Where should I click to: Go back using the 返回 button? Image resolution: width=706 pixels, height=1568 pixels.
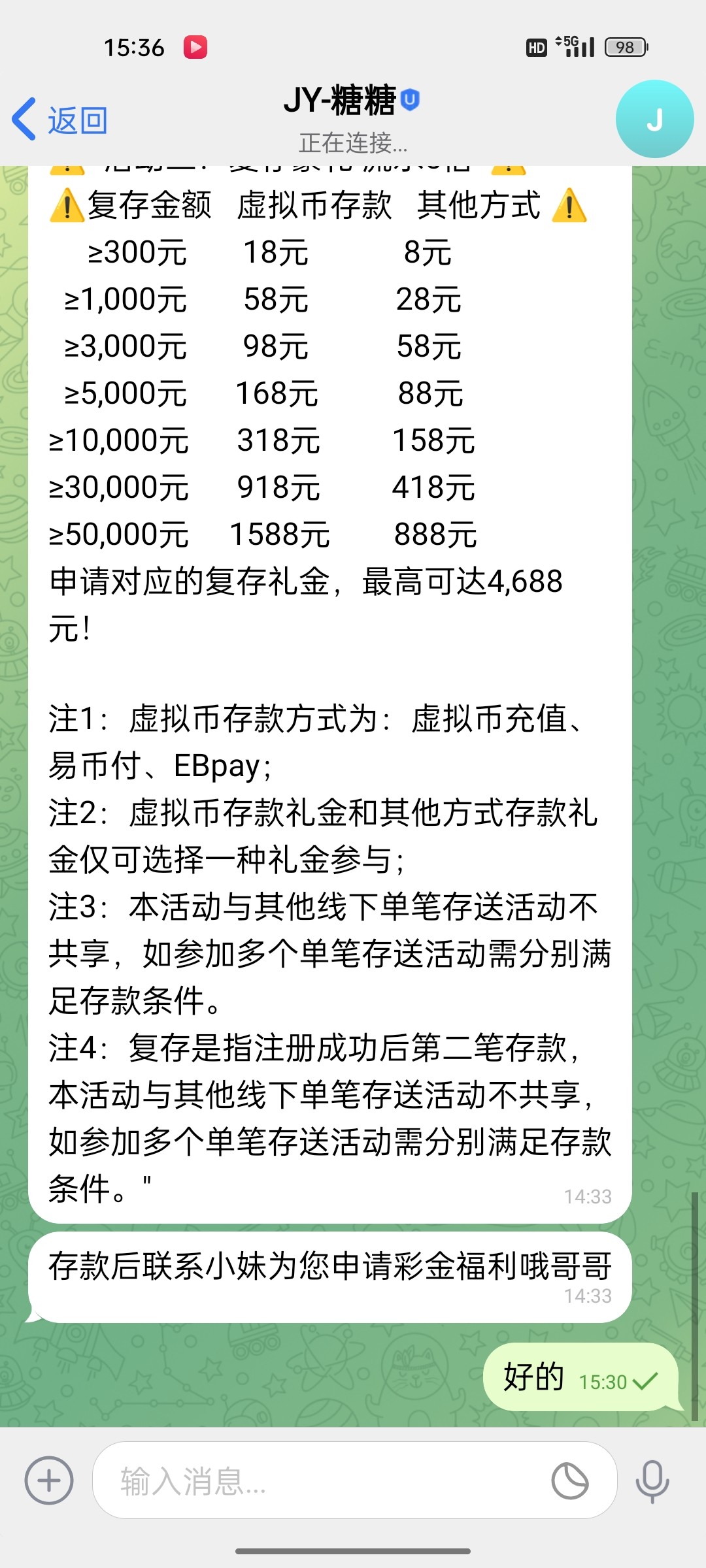coord(60,120)
